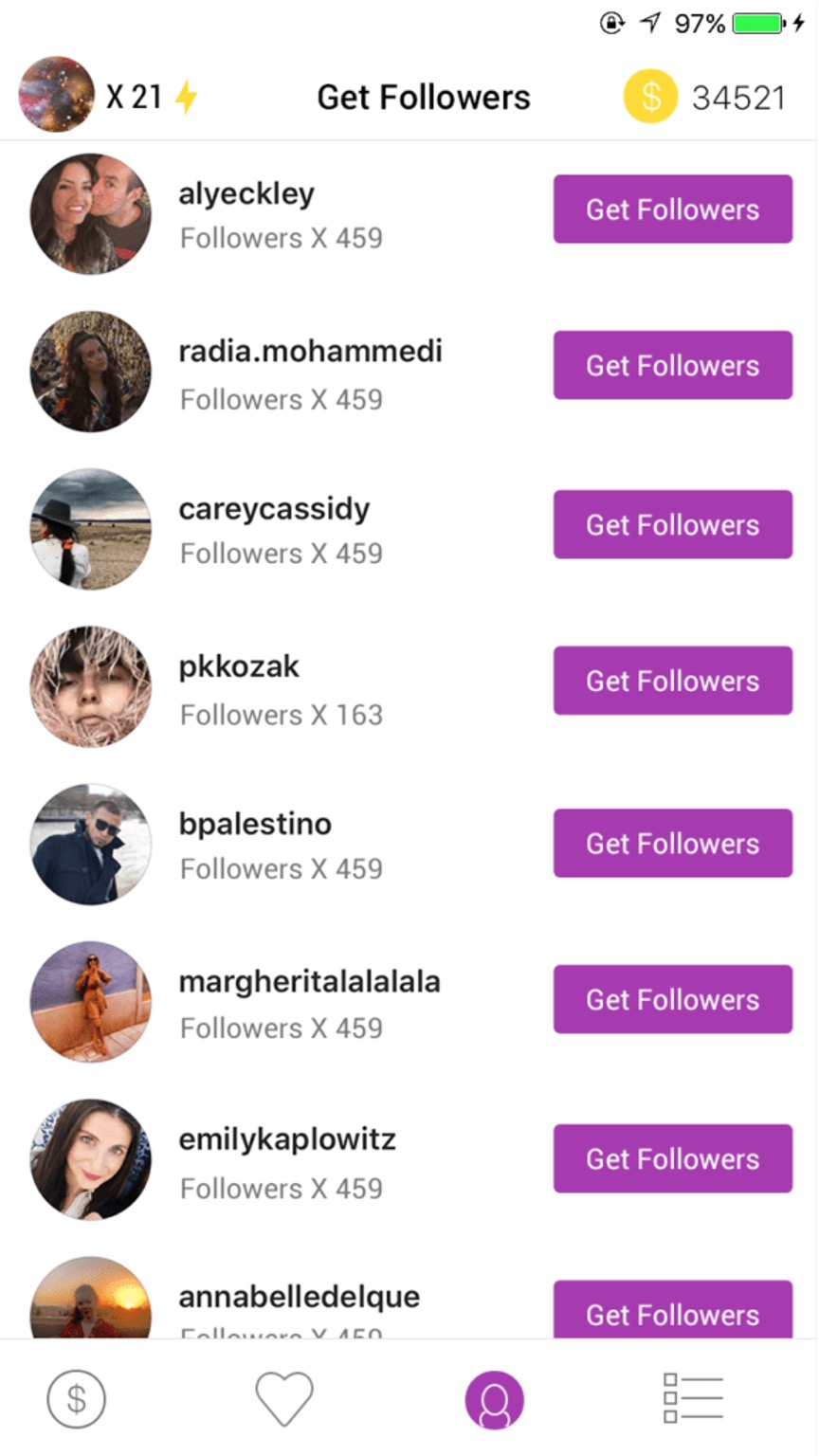Switch to the heart likes tab
The height and width of the screenshot is (1456, 819).
pos(284,1399)
